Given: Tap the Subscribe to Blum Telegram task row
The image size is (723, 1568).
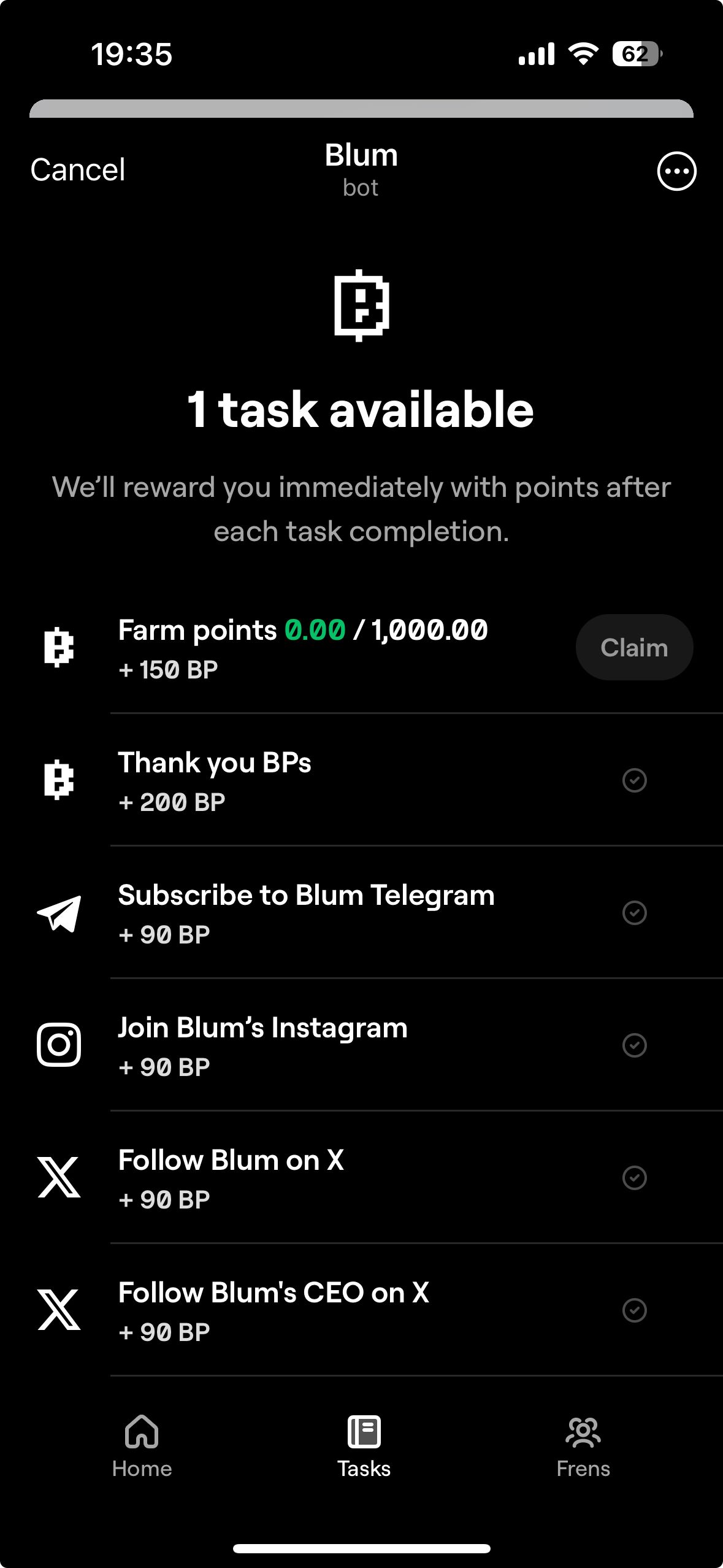Looking at the screenshot, I should (x=307, y=913).
